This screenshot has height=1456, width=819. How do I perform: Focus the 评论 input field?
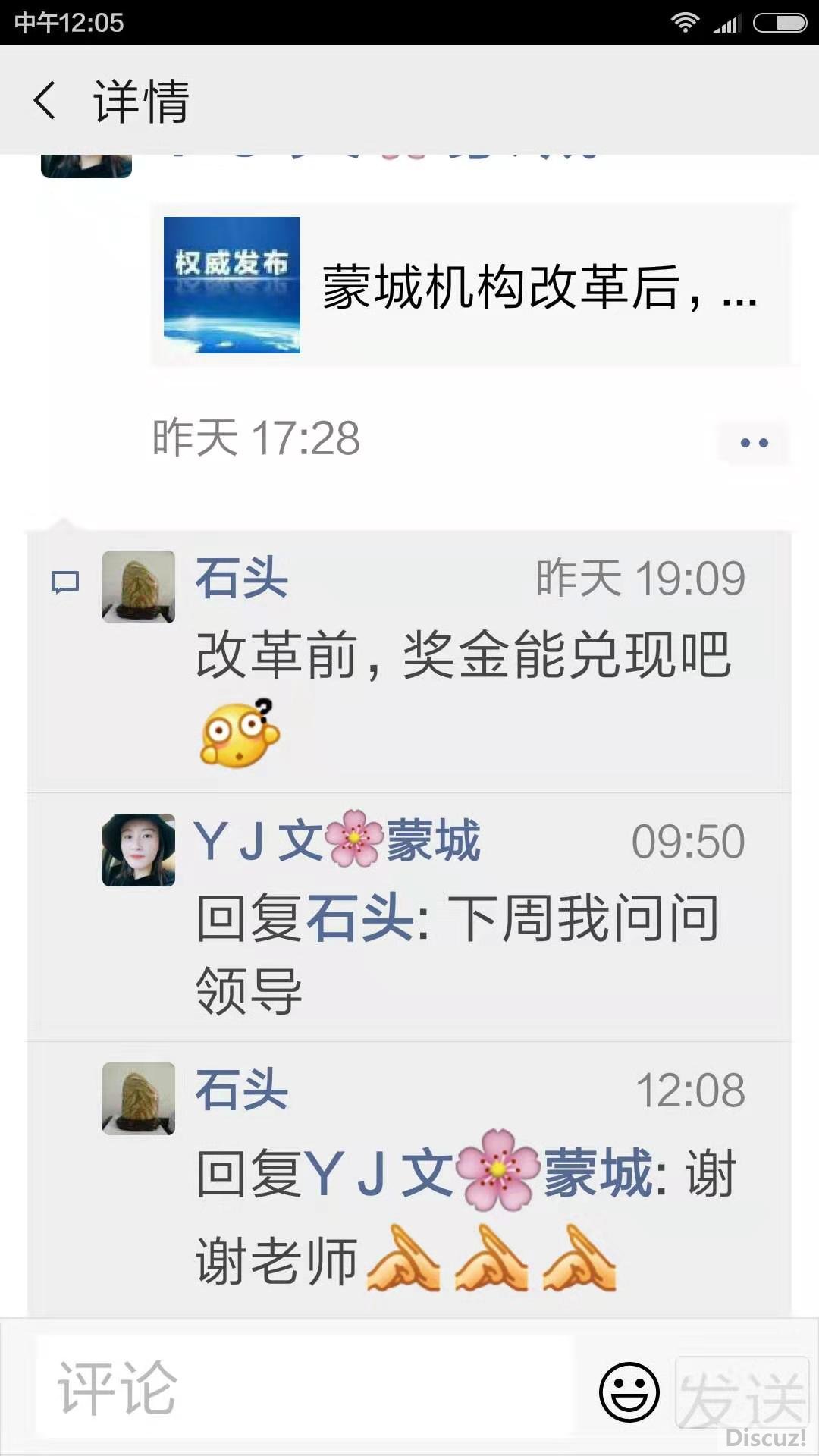(303, 1388)
